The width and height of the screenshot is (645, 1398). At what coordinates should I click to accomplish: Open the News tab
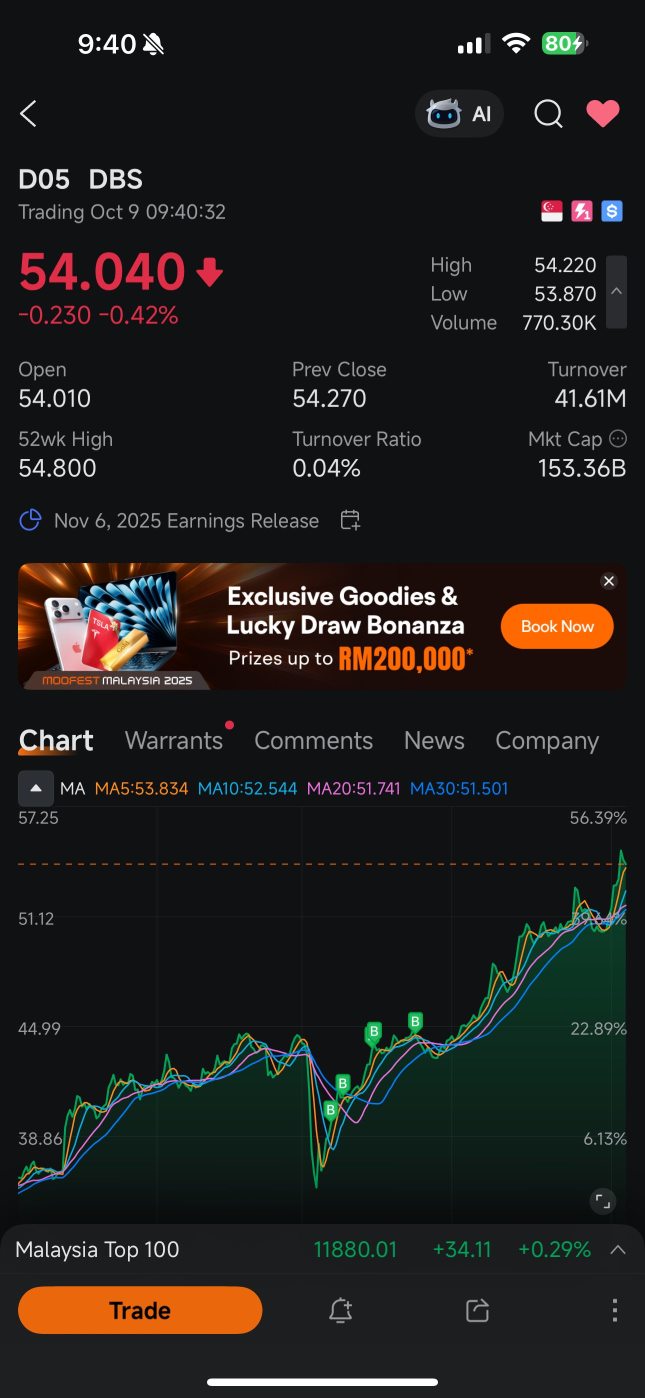coord(434,741)
